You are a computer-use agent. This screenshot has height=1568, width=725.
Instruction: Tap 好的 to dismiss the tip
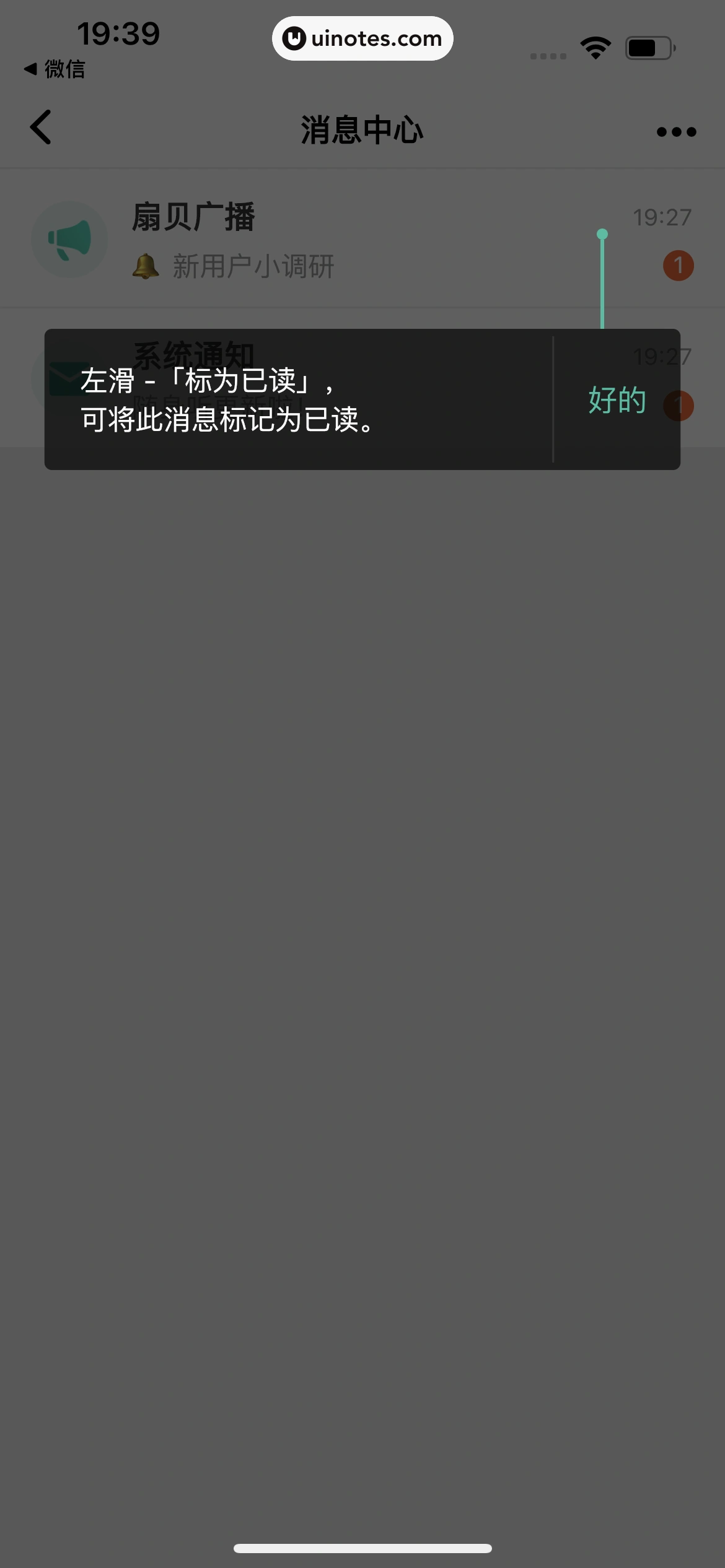pyautogui.click(x=617, y=399)
